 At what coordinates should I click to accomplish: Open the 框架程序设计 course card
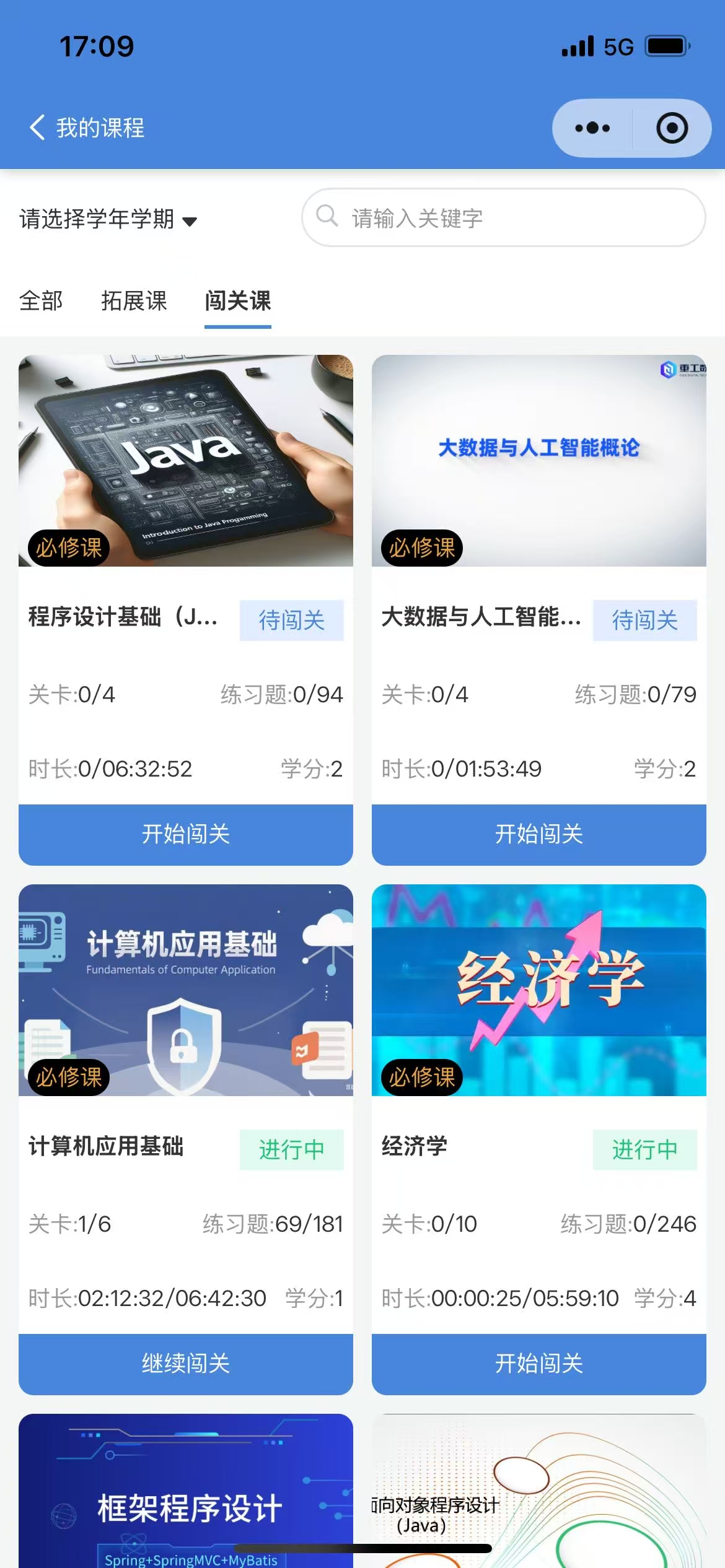point(185,1492)
